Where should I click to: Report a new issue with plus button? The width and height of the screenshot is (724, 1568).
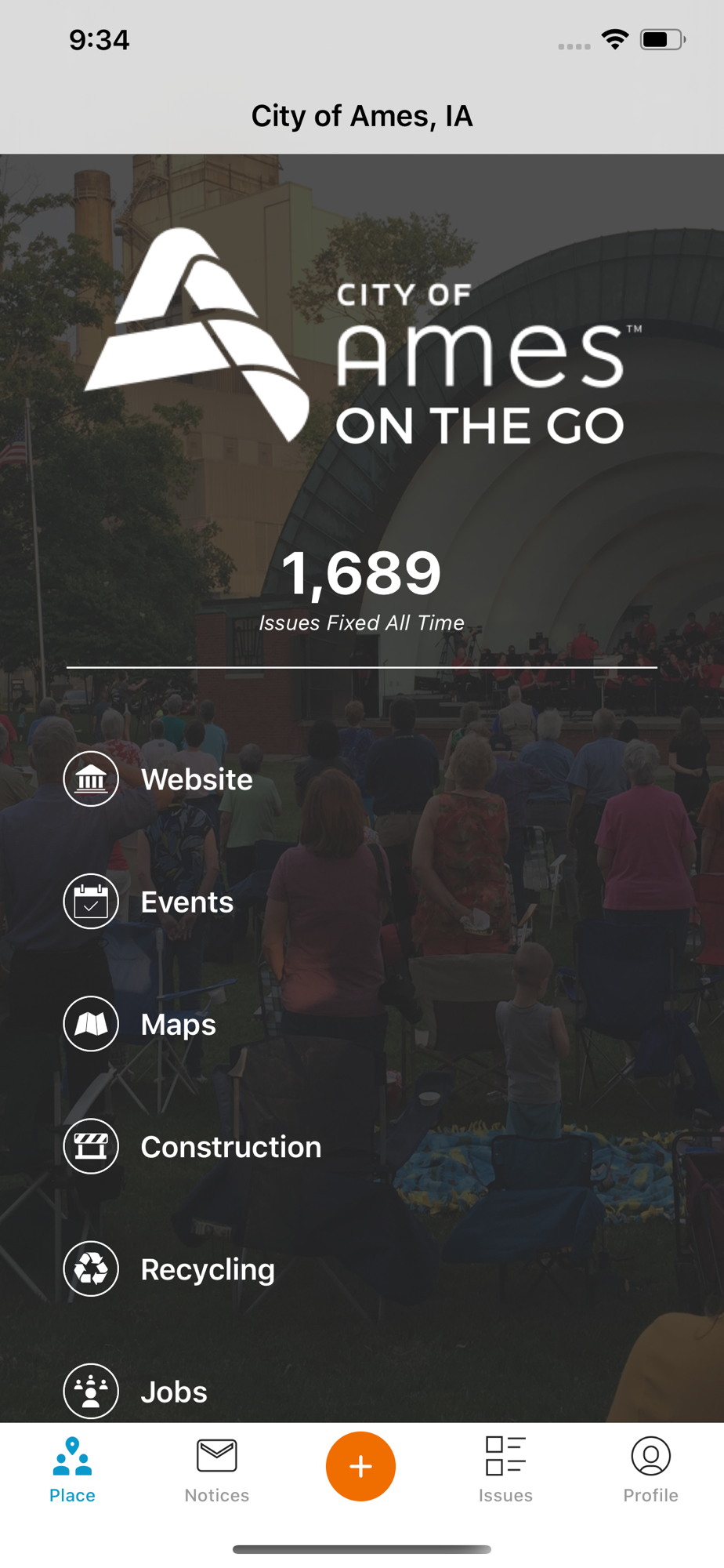point(360,1466)
